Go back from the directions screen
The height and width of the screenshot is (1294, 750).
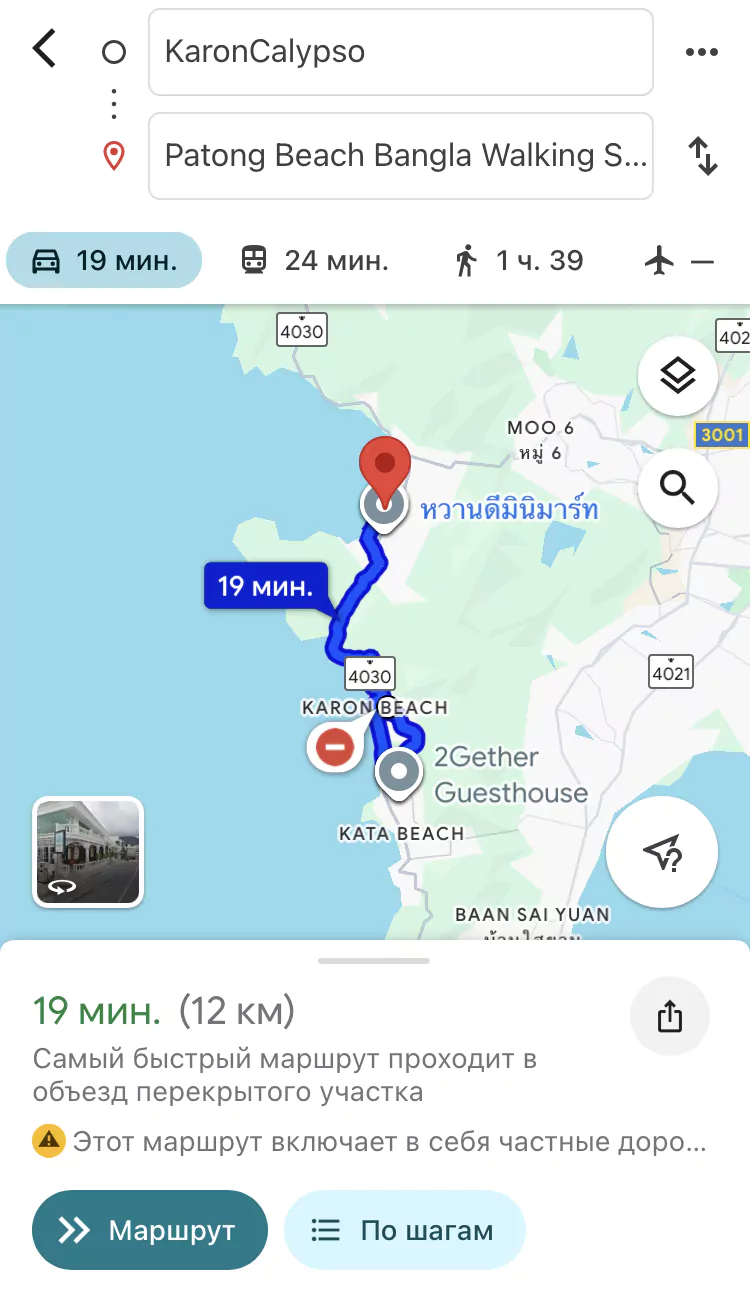[44, 50]
